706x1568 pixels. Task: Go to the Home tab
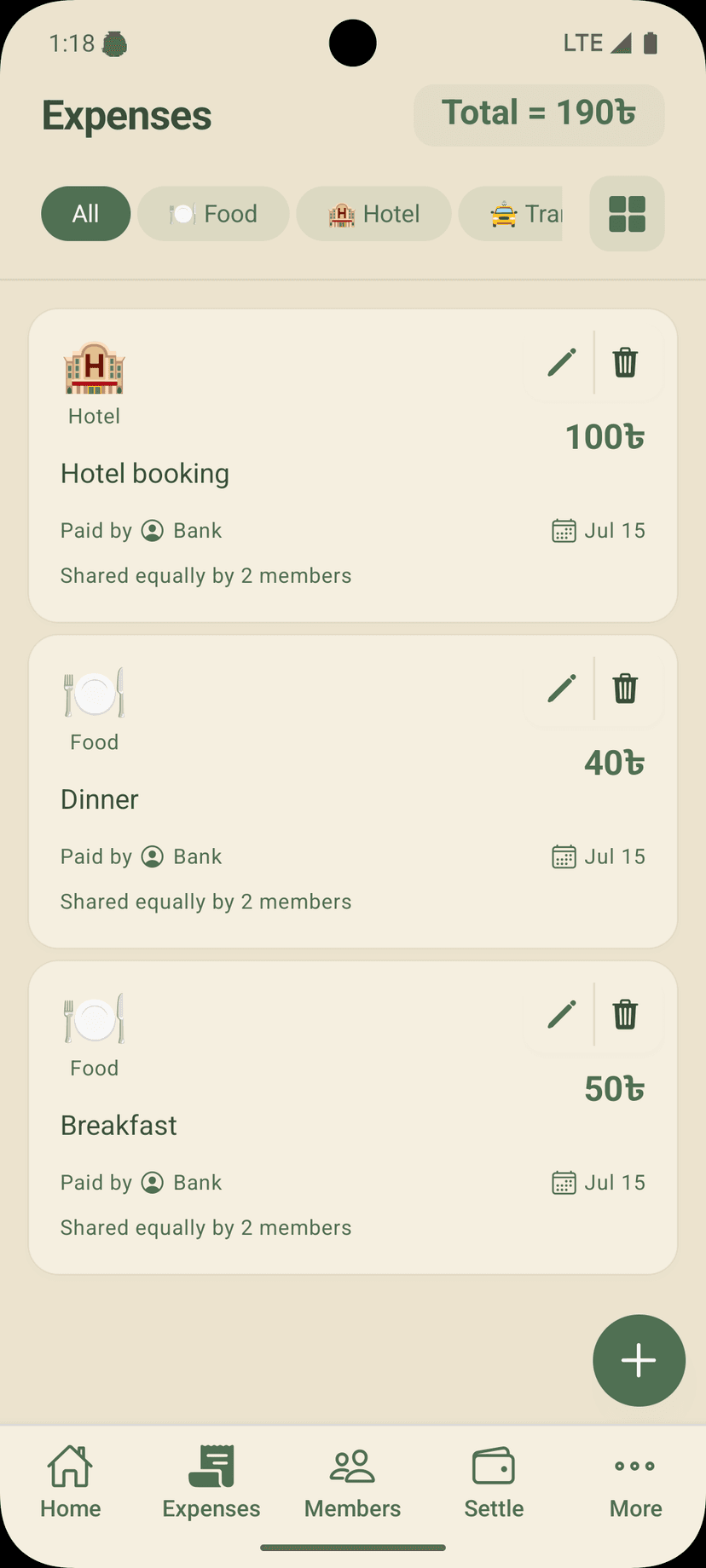click(x=70, y=1483)
